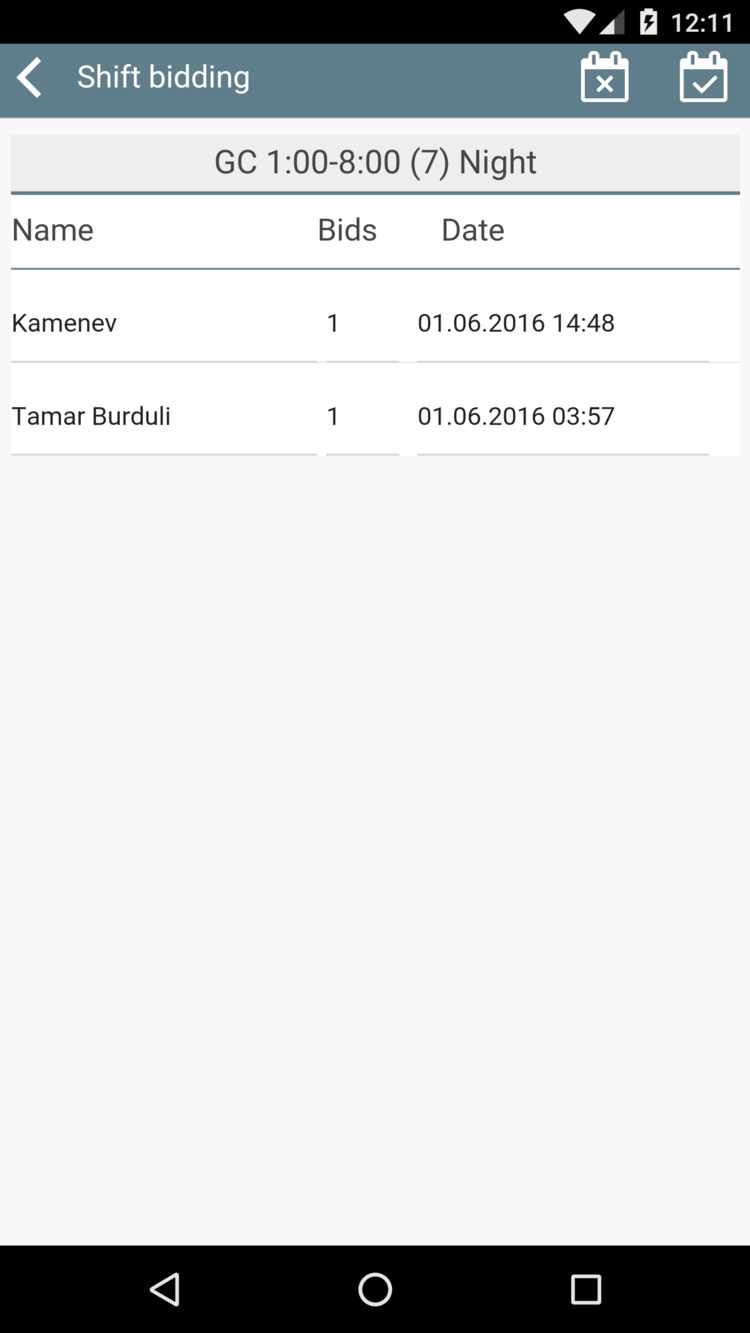750x1333 pixels.
Task: Tap the system home button
Action: [x=375, y=1289]
